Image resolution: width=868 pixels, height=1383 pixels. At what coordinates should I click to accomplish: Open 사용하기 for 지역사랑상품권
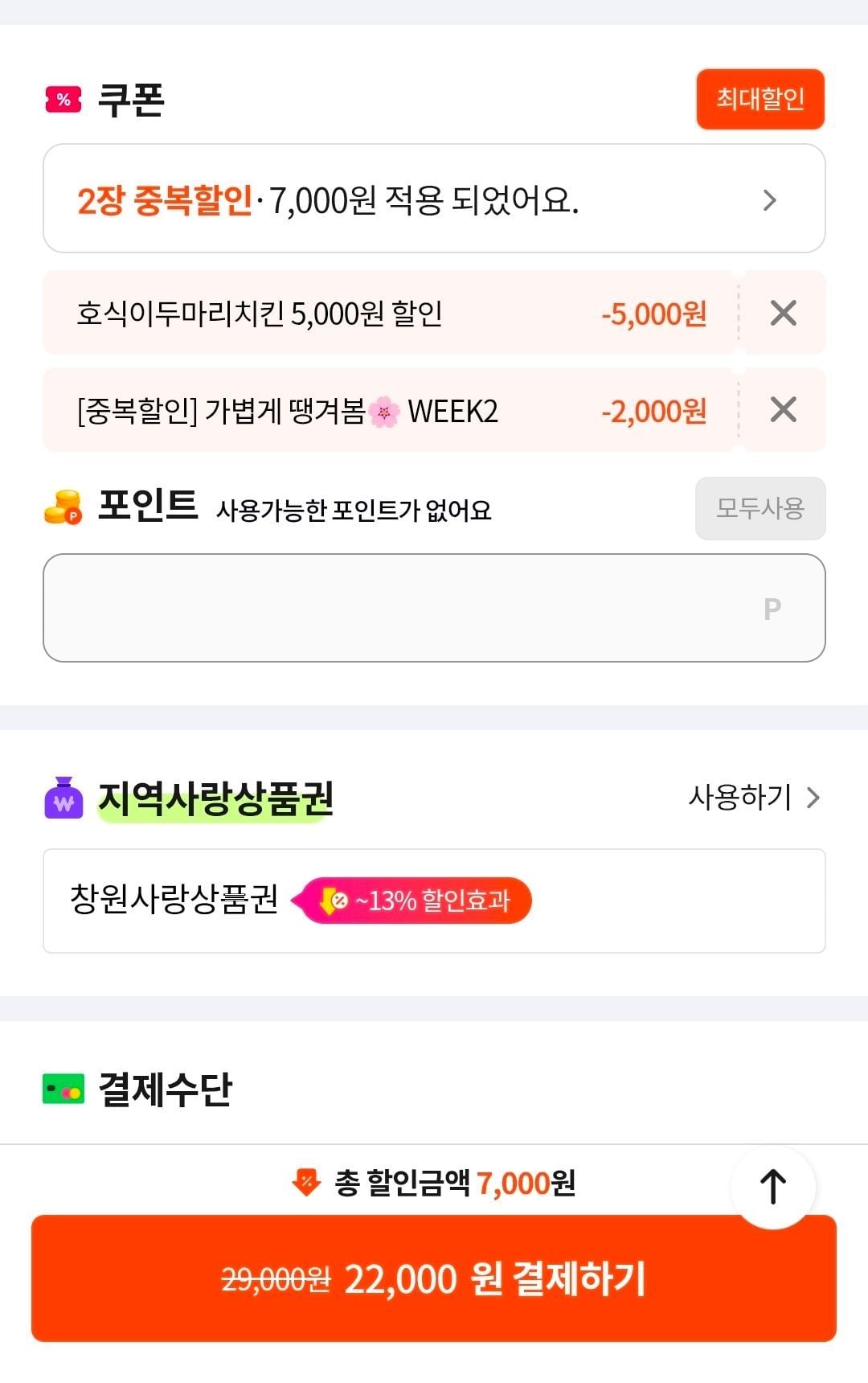[755, 797]
